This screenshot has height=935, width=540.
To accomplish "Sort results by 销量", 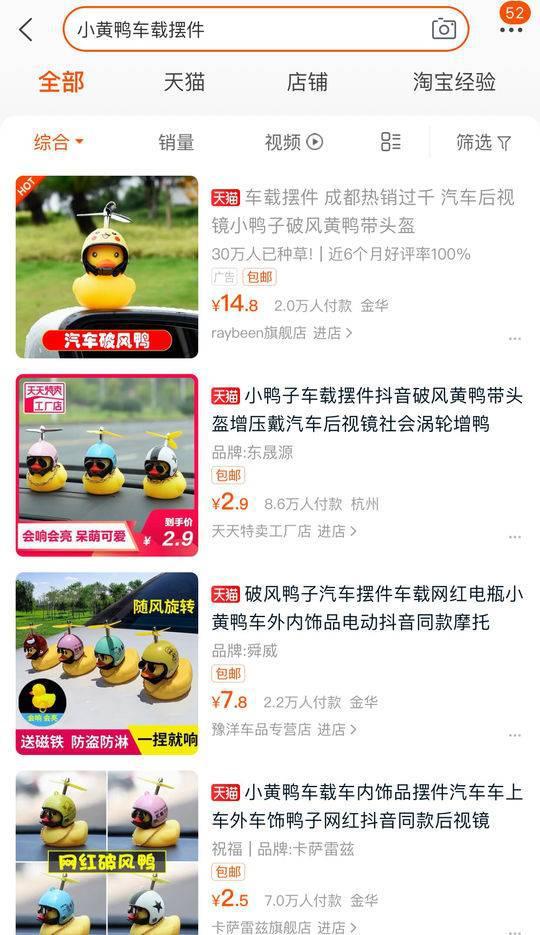I will pyautogui.click(x=176, y=142).
